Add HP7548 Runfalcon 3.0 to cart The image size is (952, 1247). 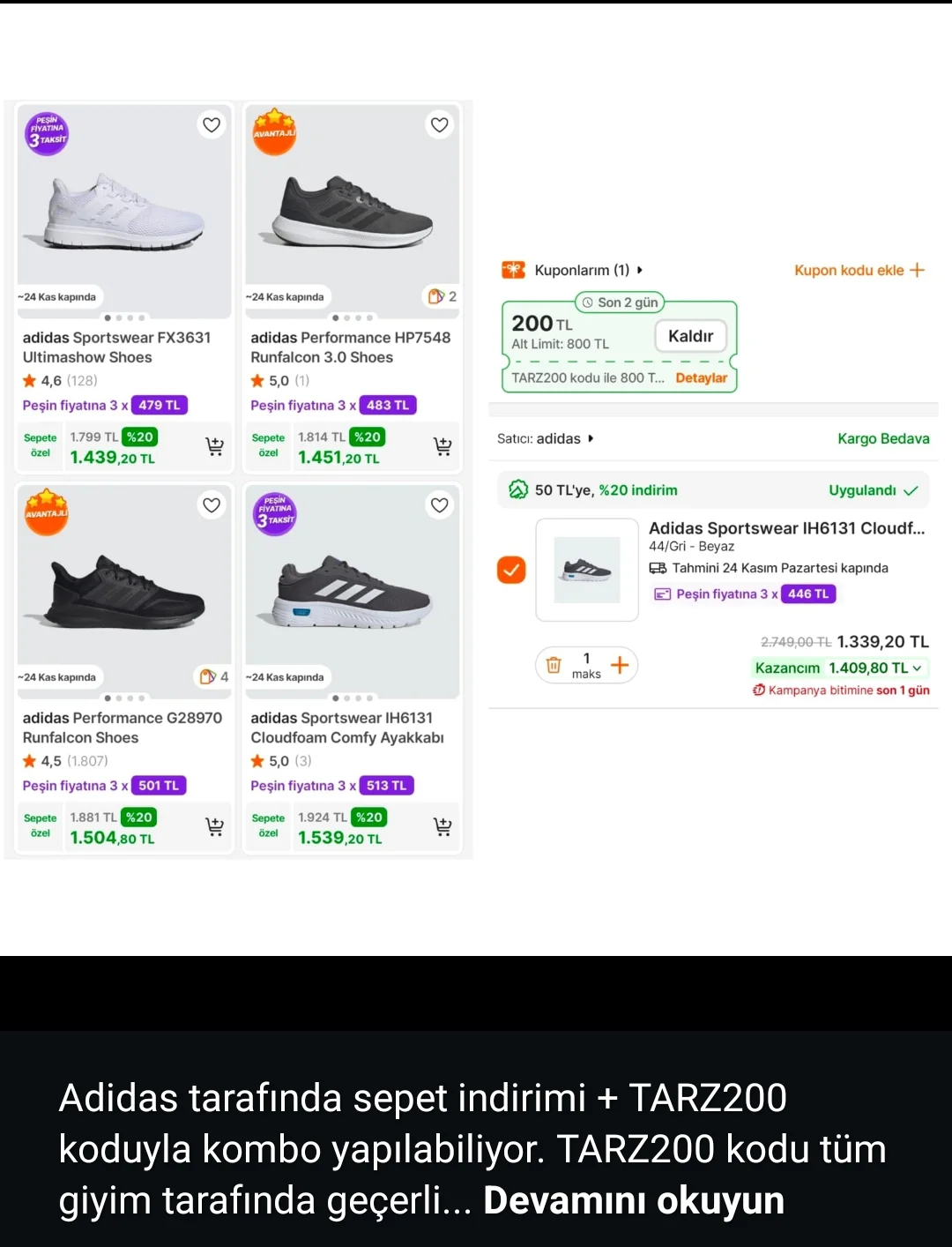(443, 445)
